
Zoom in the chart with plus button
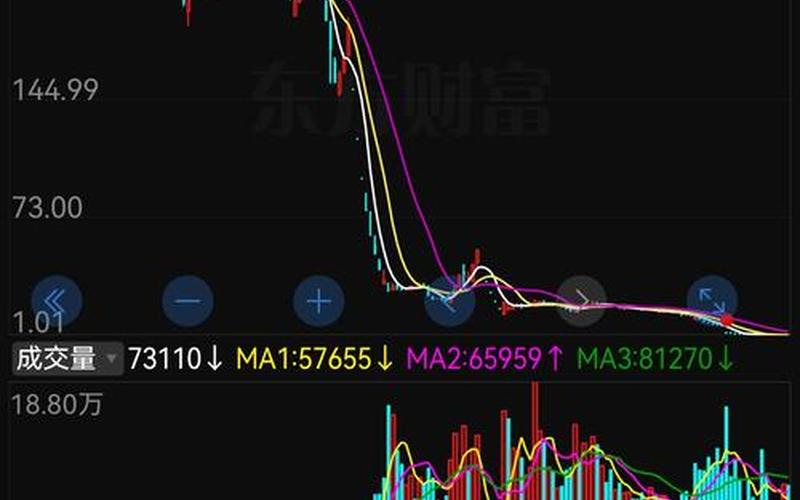coord(319,300)
